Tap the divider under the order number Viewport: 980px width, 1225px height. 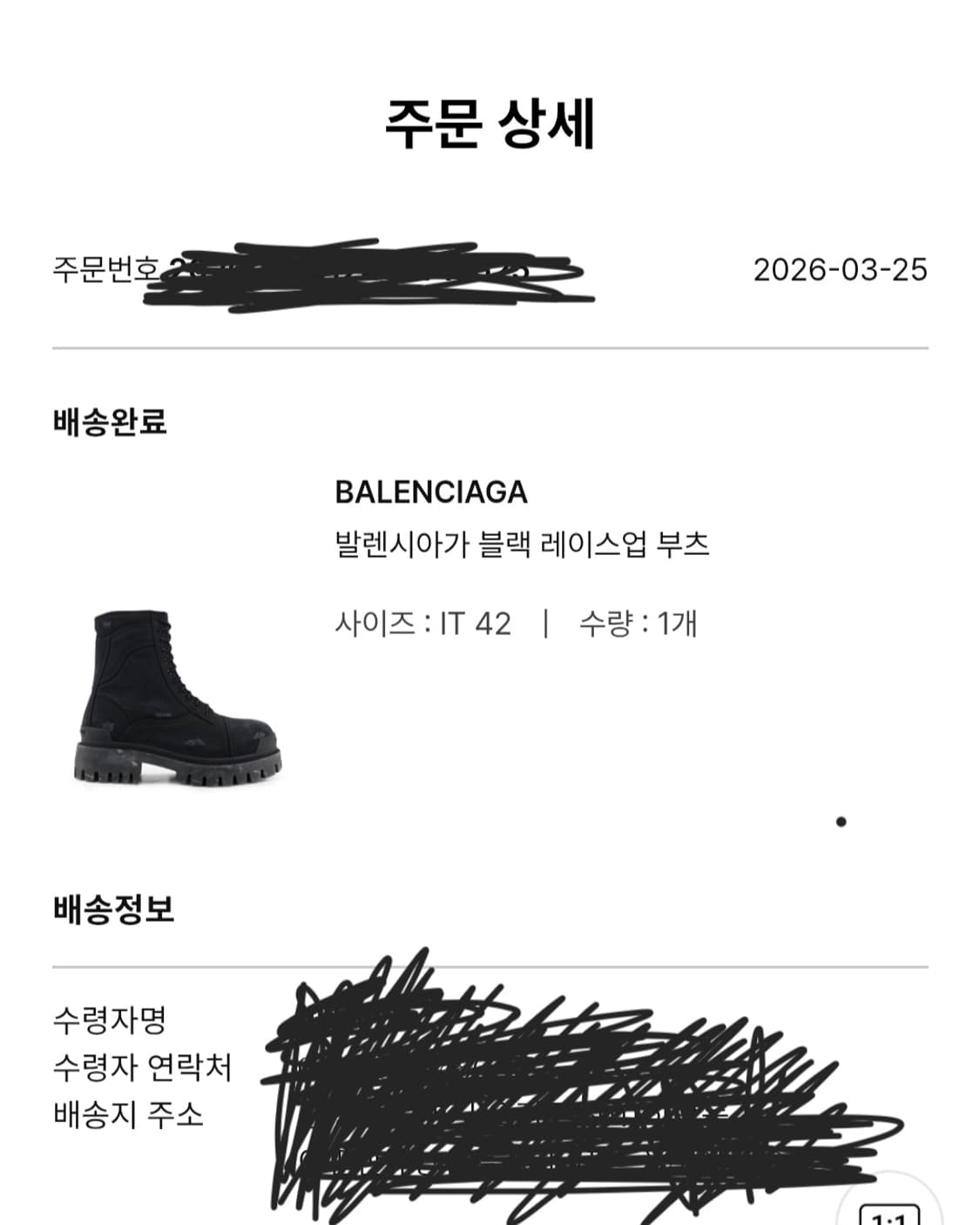pos(490,347)
